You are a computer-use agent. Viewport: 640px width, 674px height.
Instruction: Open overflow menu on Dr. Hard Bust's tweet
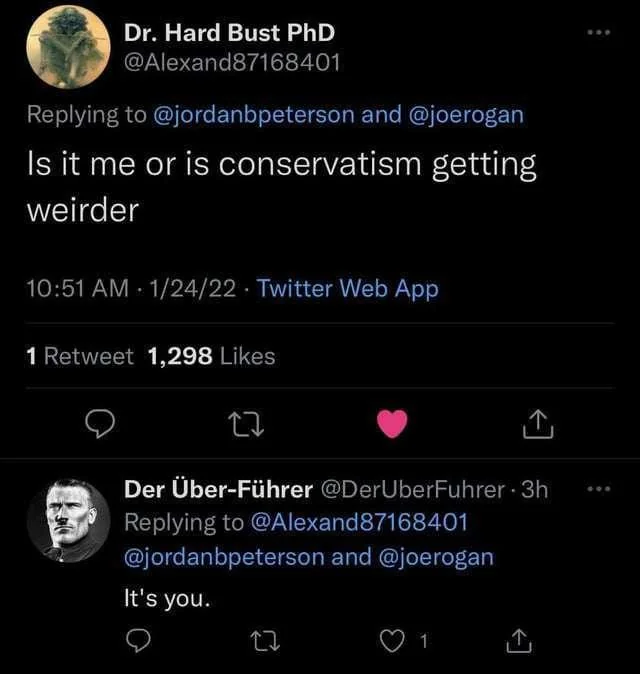[x=599, y=33]
